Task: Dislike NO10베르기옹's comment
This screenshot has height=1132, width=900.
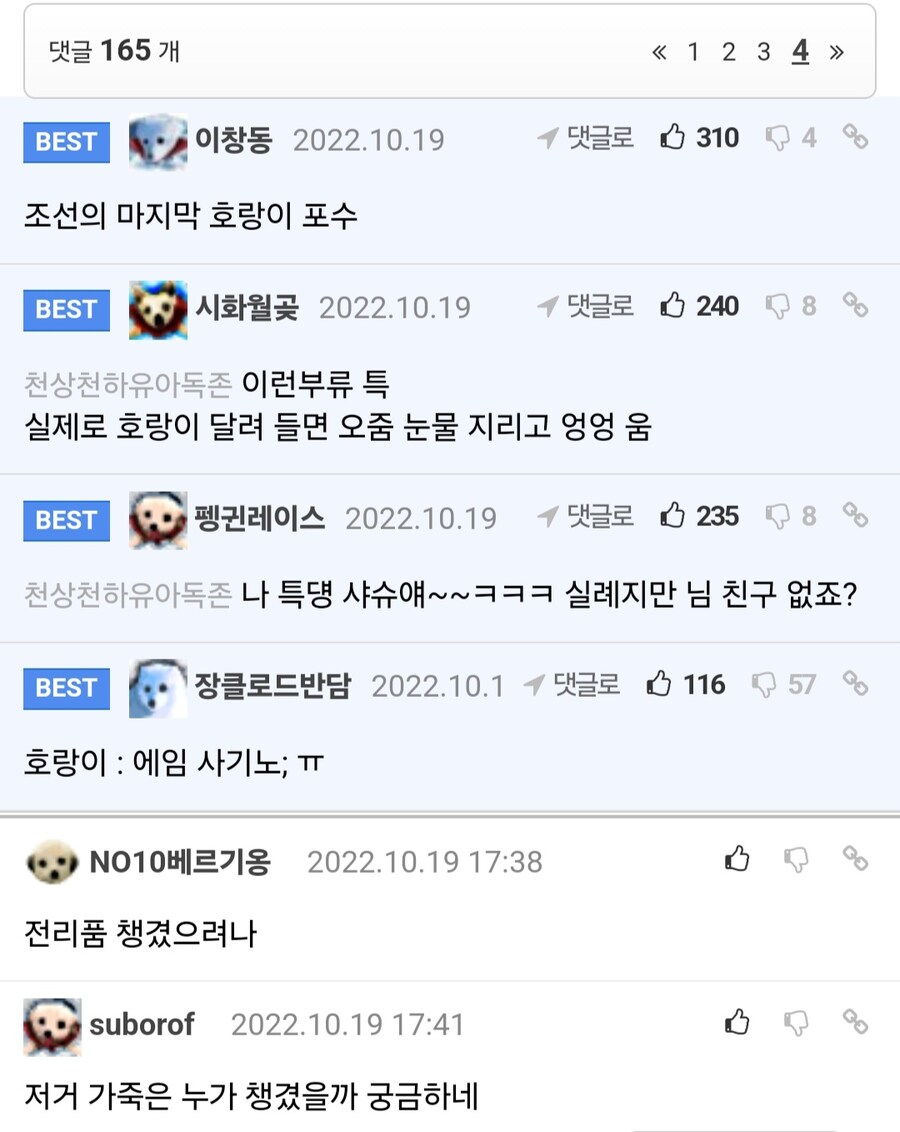Action: point(796,859)
